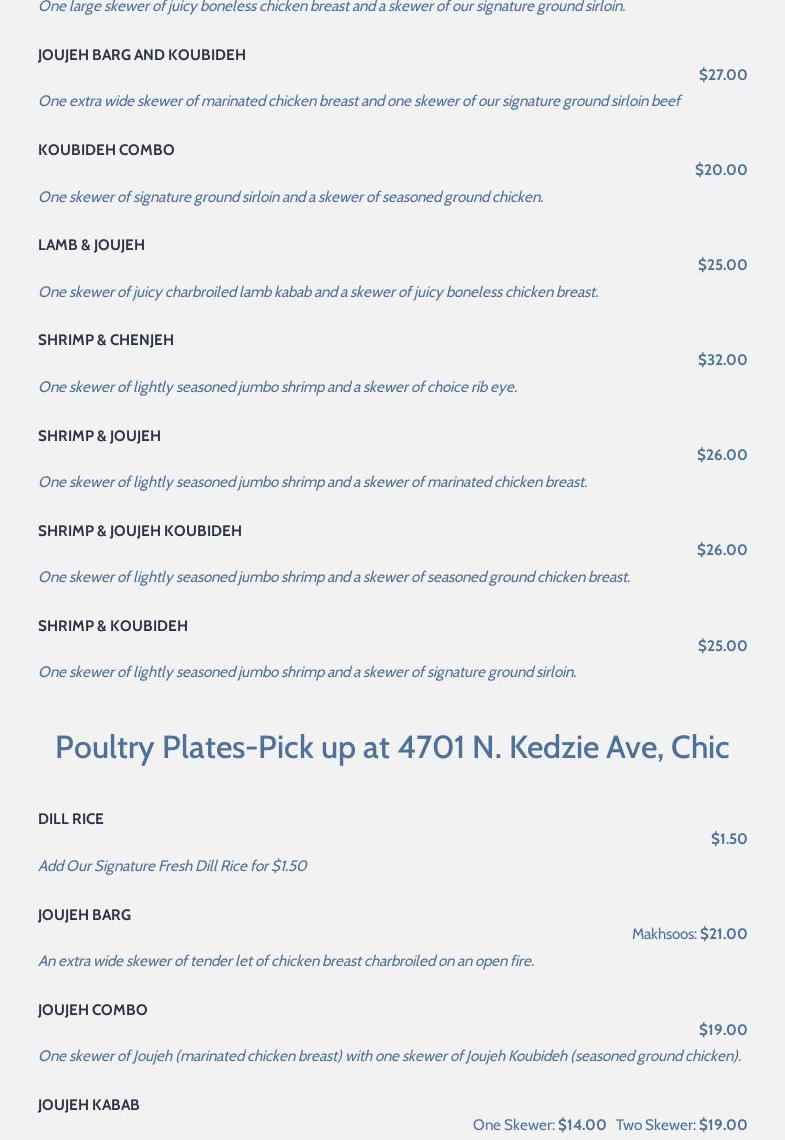Open the Joujeh Barg poultry plate
Screen dimensions: 785x1140
84,915
